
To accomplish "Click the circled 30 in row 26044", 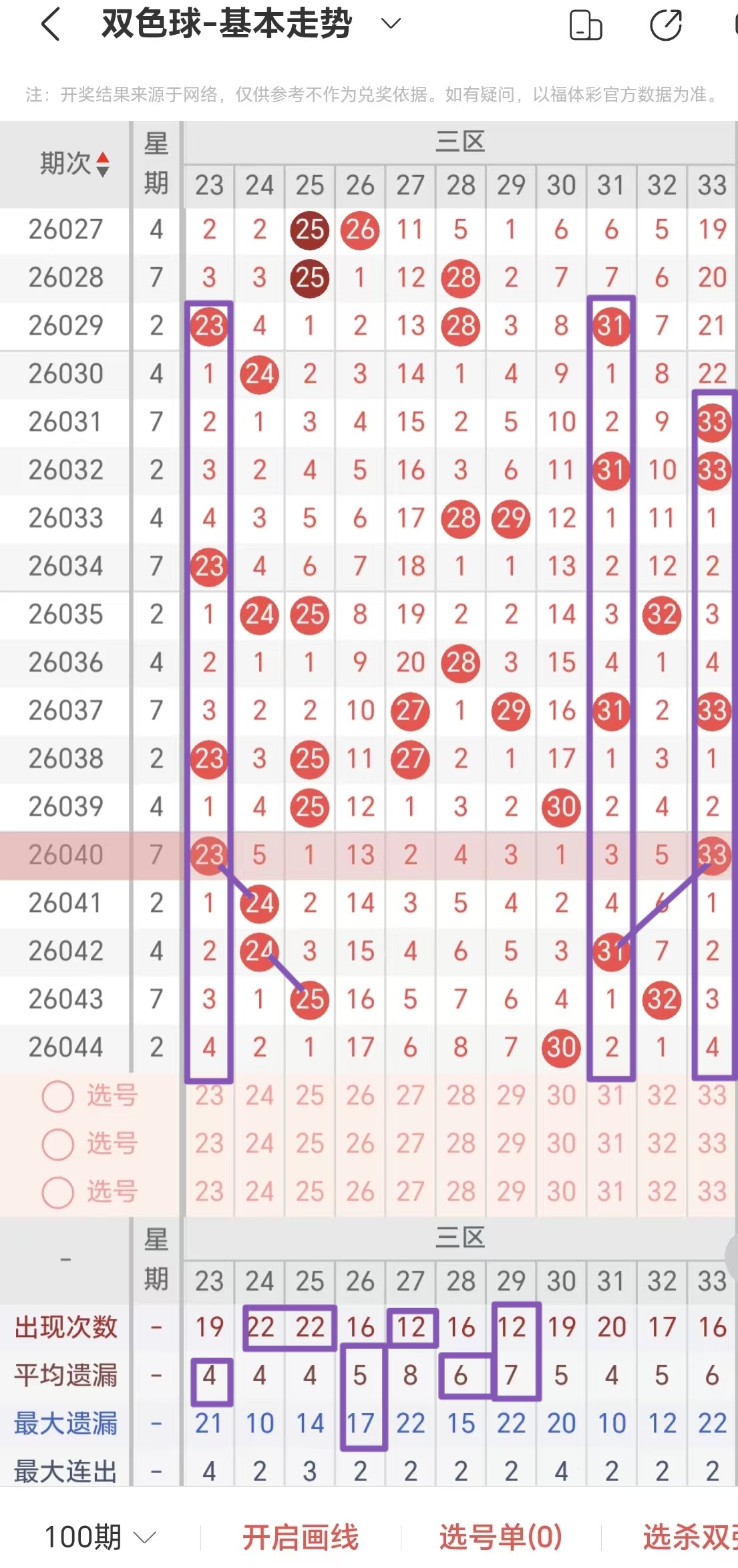I will 561,1048.
